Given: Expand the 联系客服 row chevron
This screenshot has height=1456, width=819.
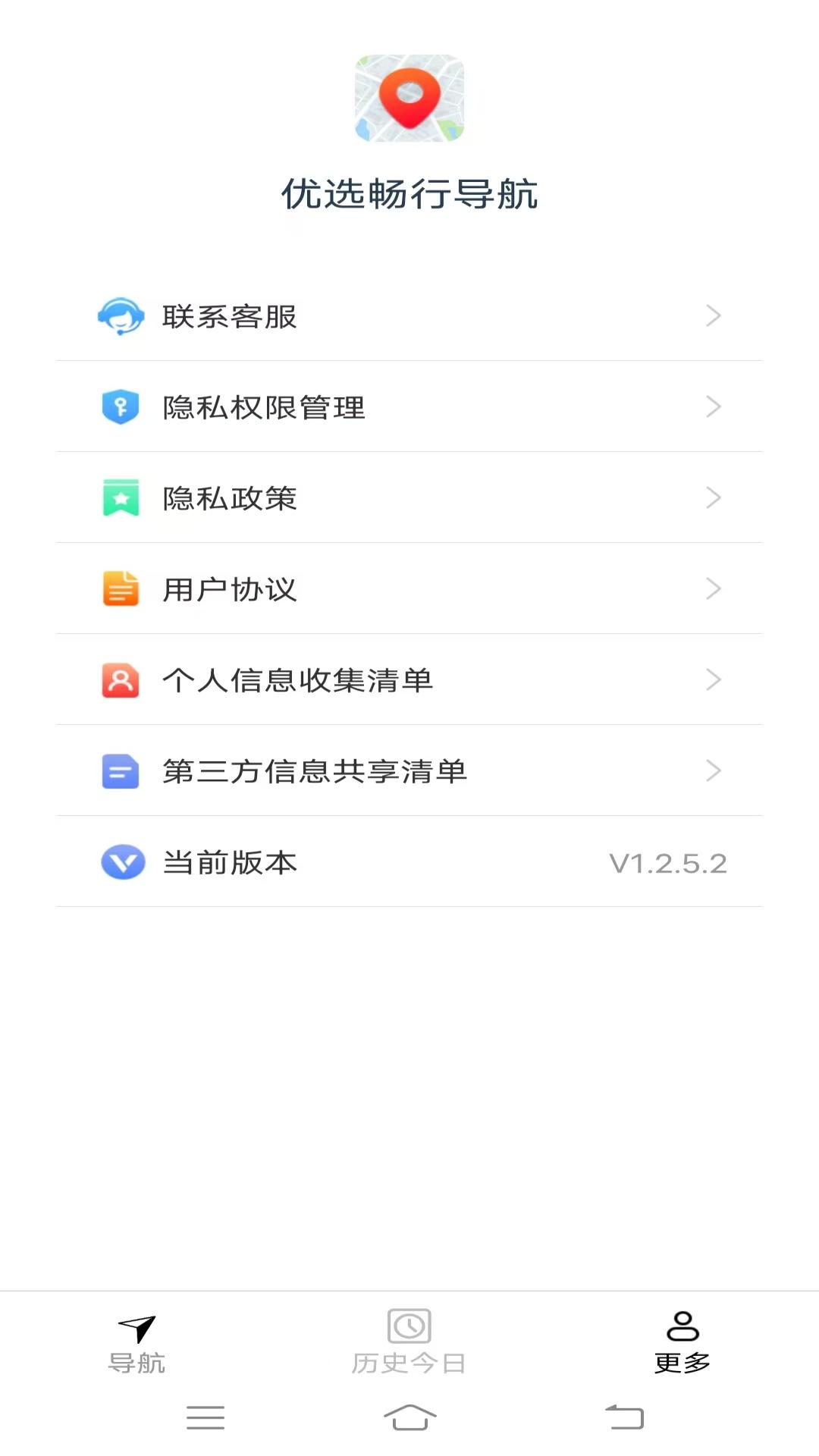Looking at the screenshot, I should tap(713, 315).
